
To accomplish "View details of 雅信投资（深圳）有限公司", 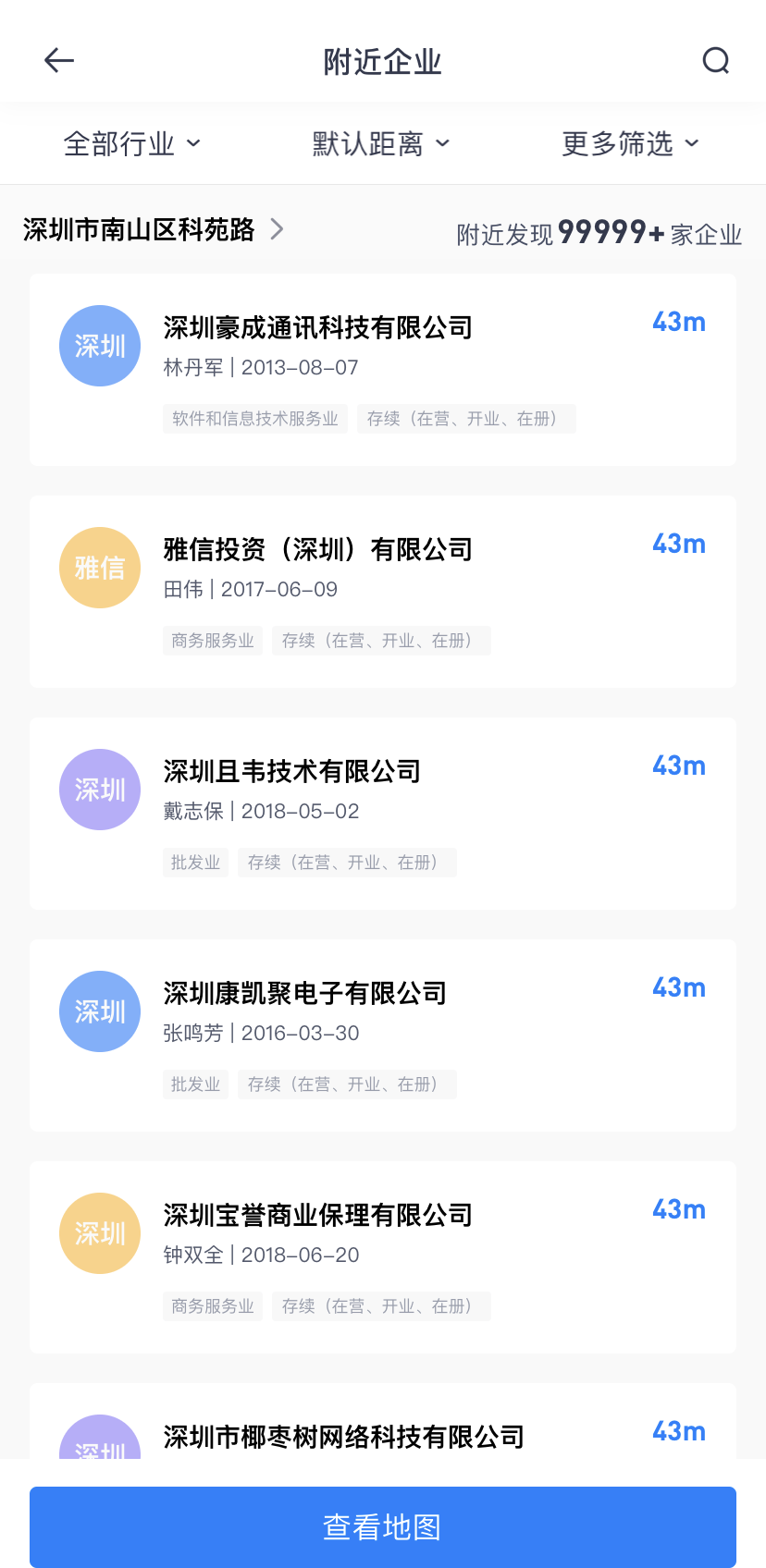I will click(x=383, y=591).
